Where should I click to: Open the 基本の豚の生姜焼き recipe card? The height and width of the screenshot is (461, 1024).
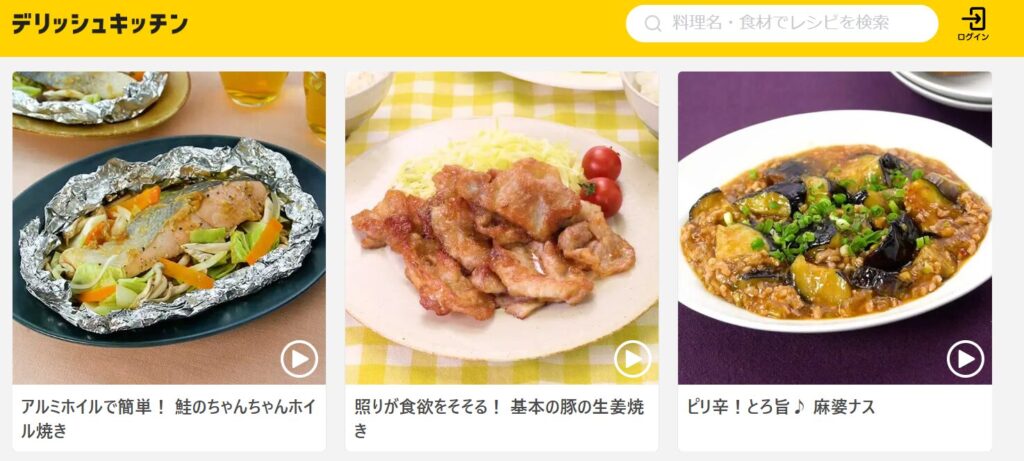point(501,260)
